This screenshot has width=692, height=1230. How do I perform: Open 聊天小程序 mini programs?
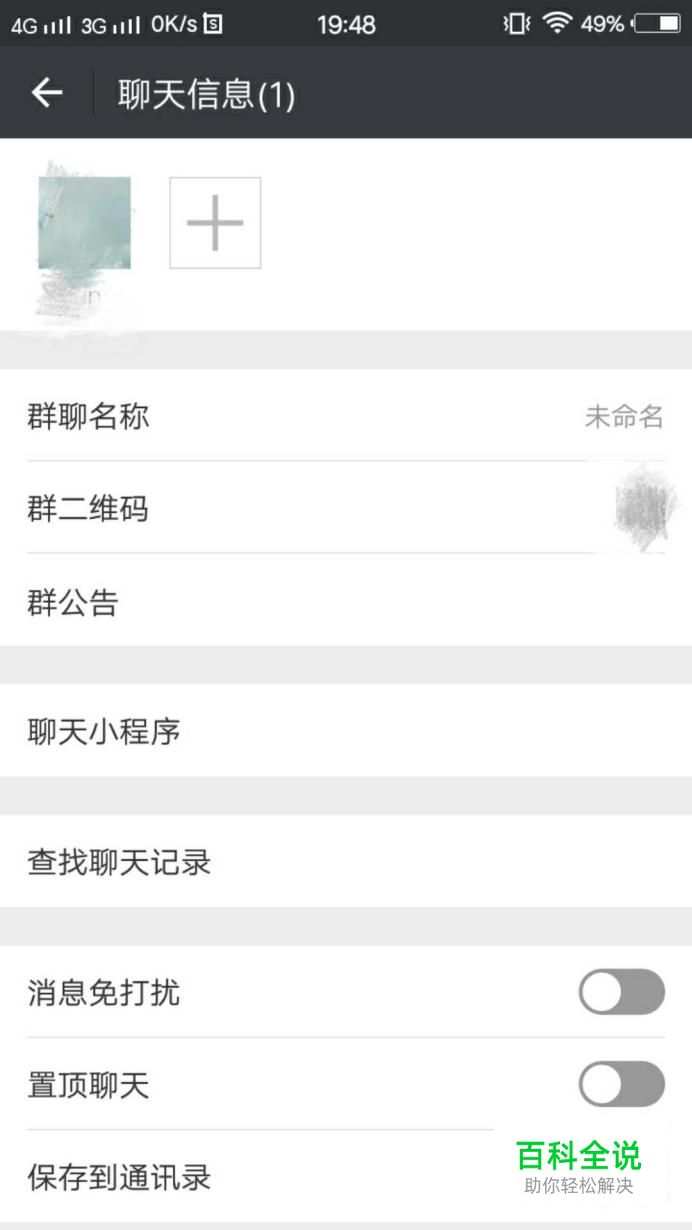pyautogui.click(x=345, y=732)
